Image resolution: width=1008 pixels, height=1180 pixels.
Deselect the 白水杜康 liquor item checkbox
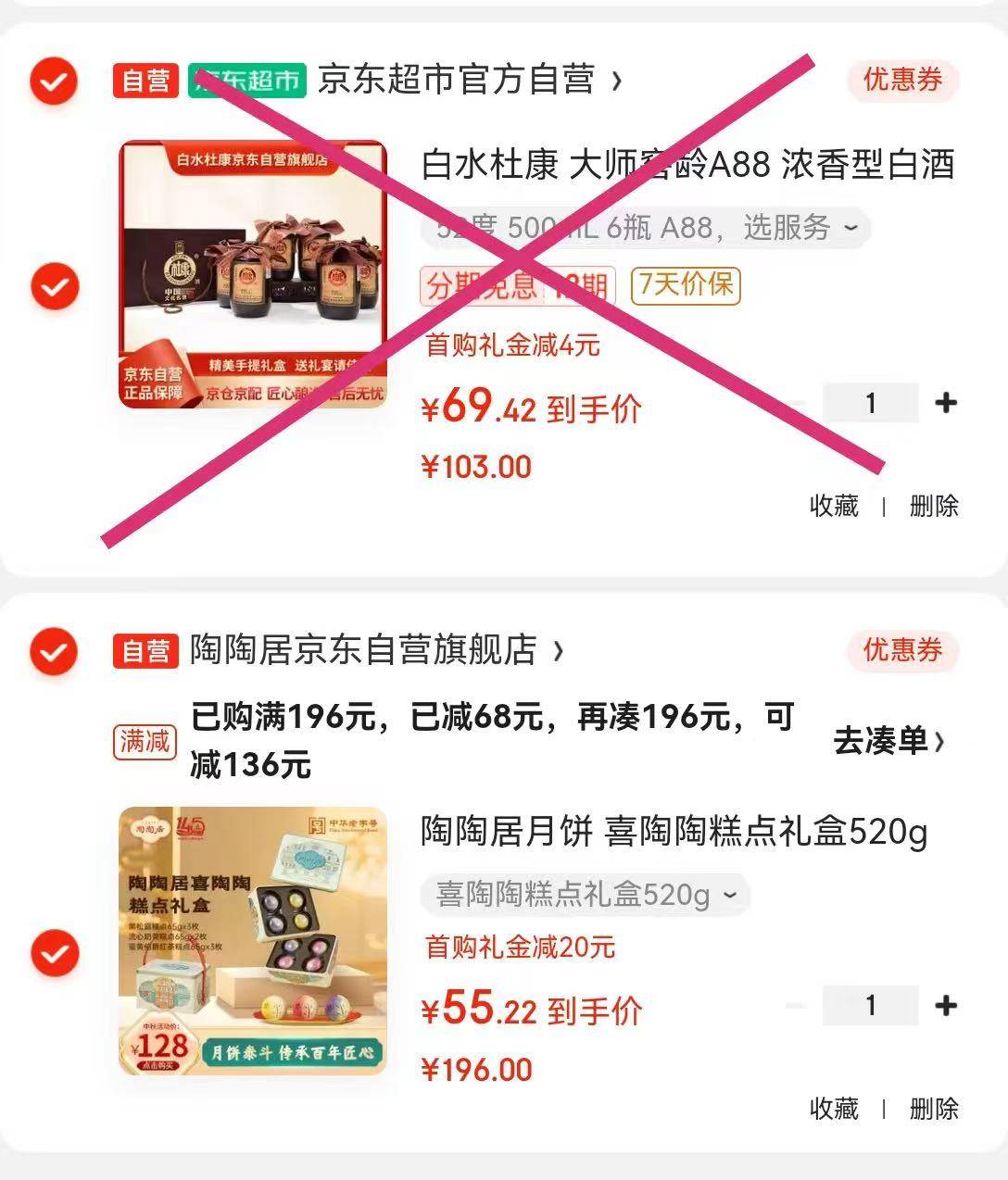coord(54,285)
